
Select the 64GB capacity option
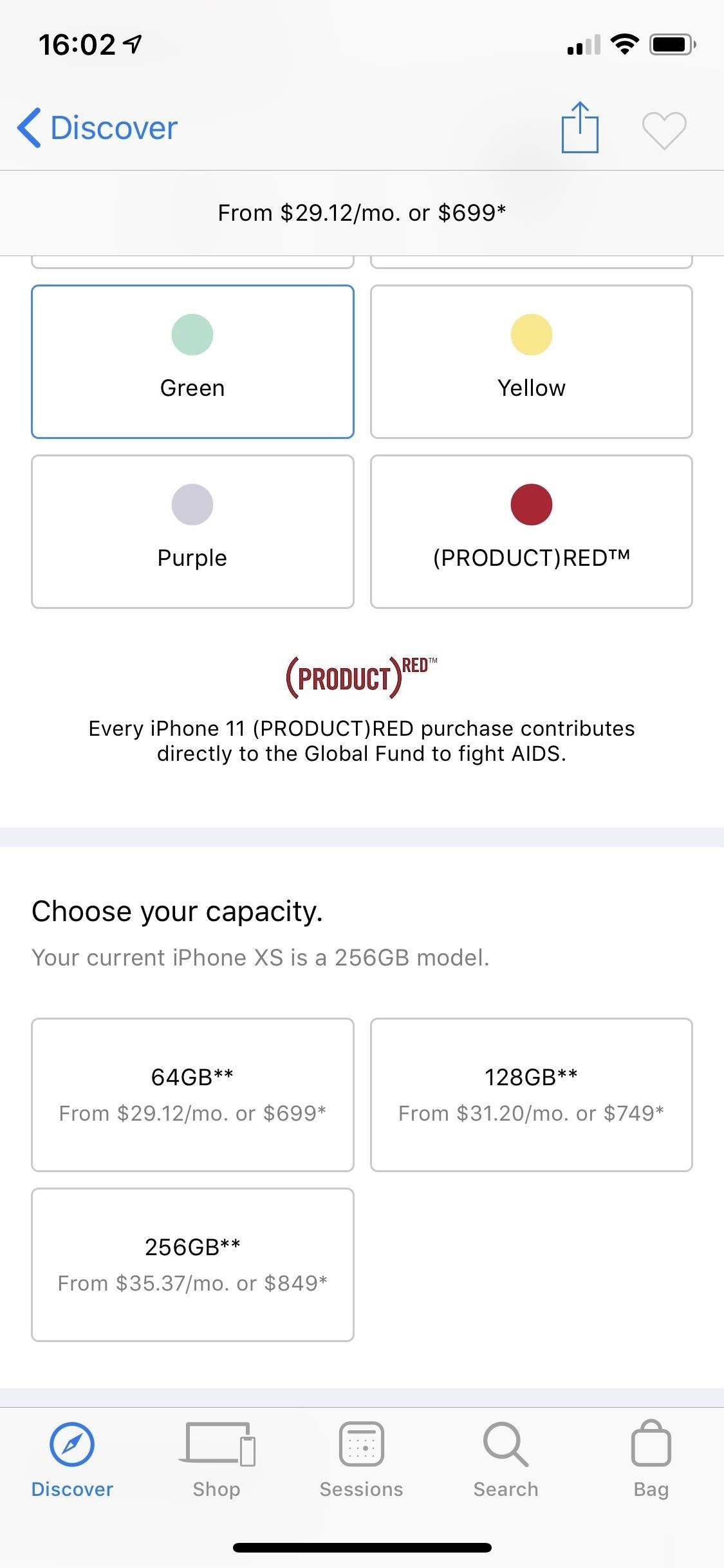192,1094
